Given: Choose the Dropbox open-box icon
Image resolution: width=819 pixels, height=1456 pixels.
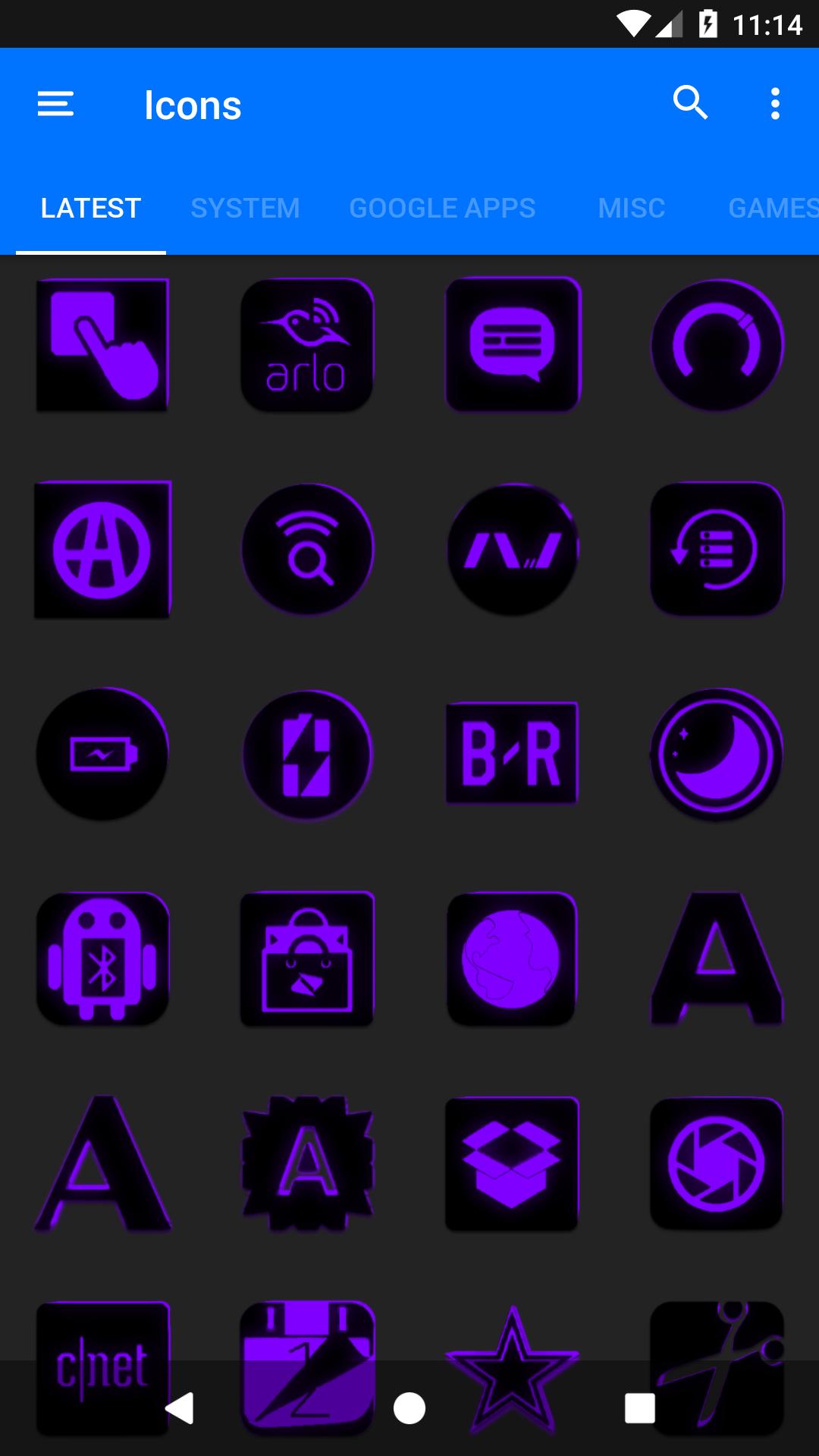Looking at the screenshot, I should [x=512, y=1163].
